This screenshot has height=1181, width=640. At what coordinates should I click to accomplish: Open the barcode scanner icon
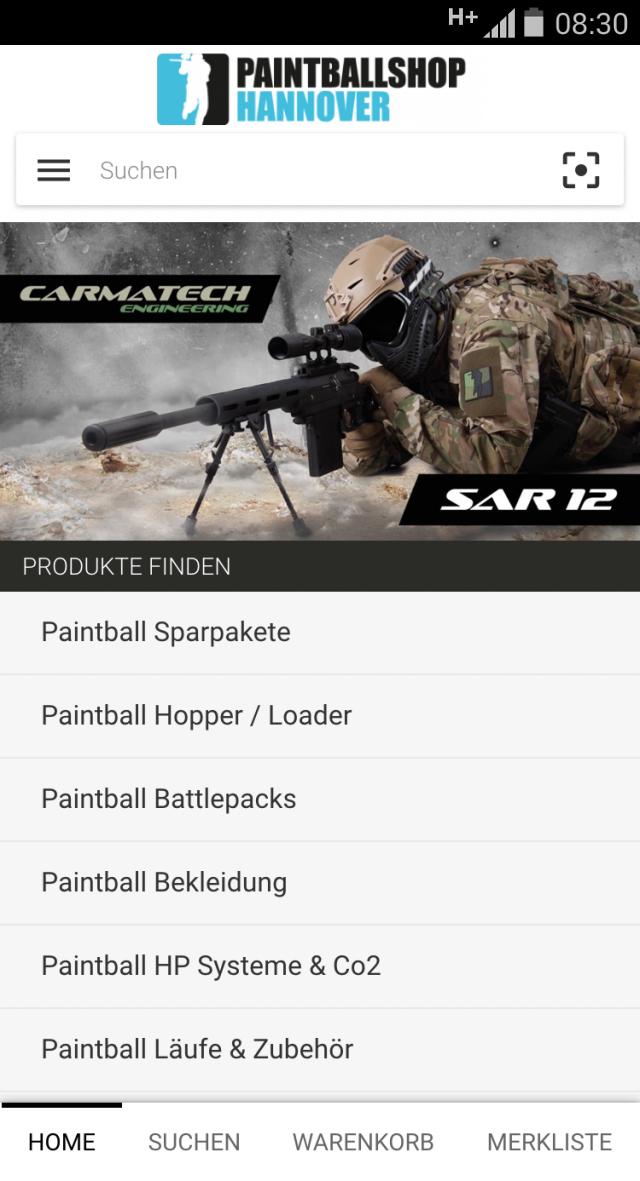pos(581,171)
